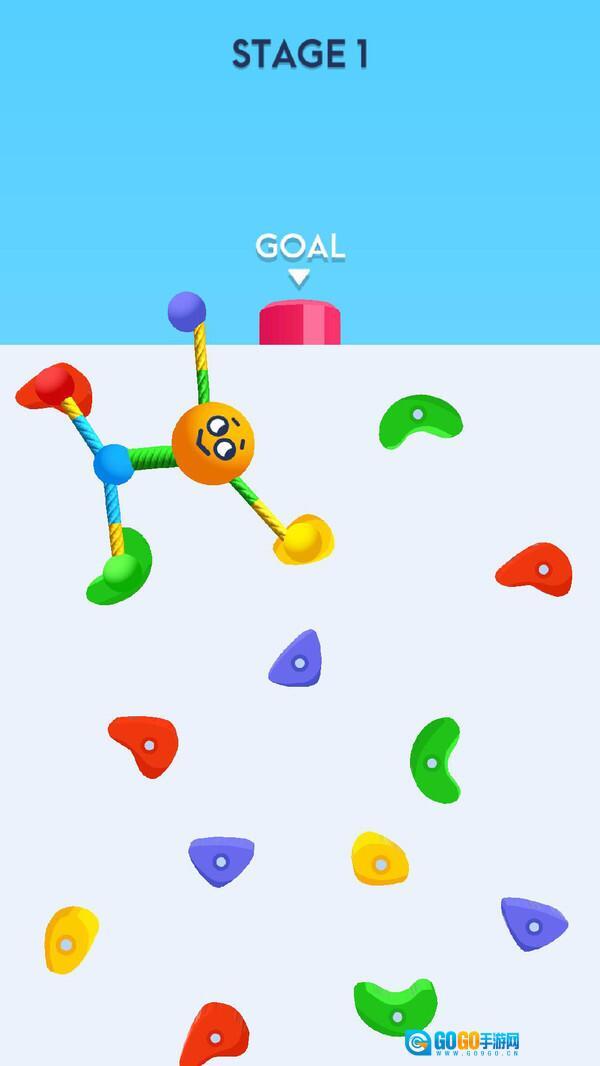Image resolution: width=600 pixels, height=1066 pixels.
Task: Tap the yellow foot ball on the yellow hold
Action: (x=302, y=540)
